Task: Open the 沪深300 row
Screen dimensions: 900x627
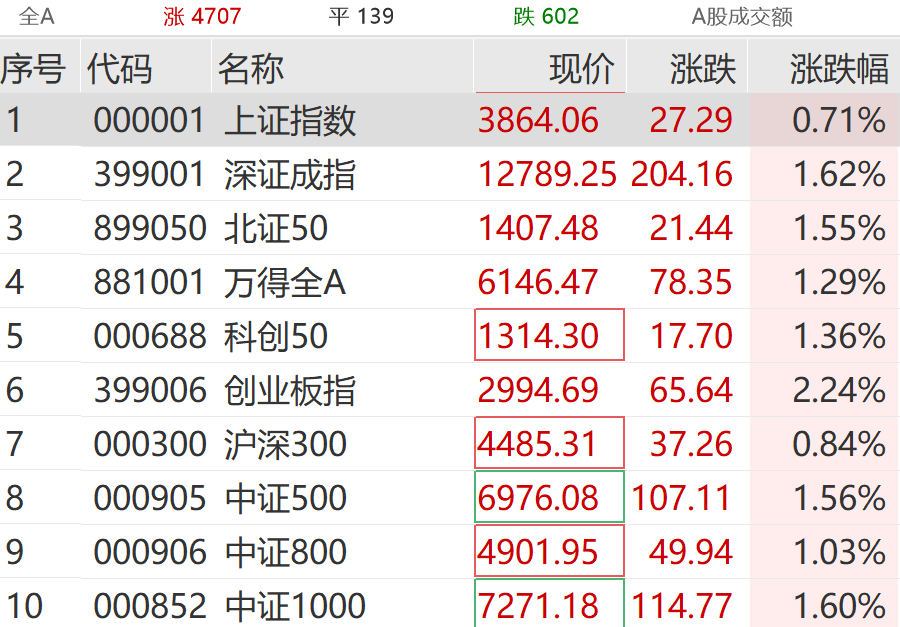Action: pyautogui.click(x=285, y=445)
